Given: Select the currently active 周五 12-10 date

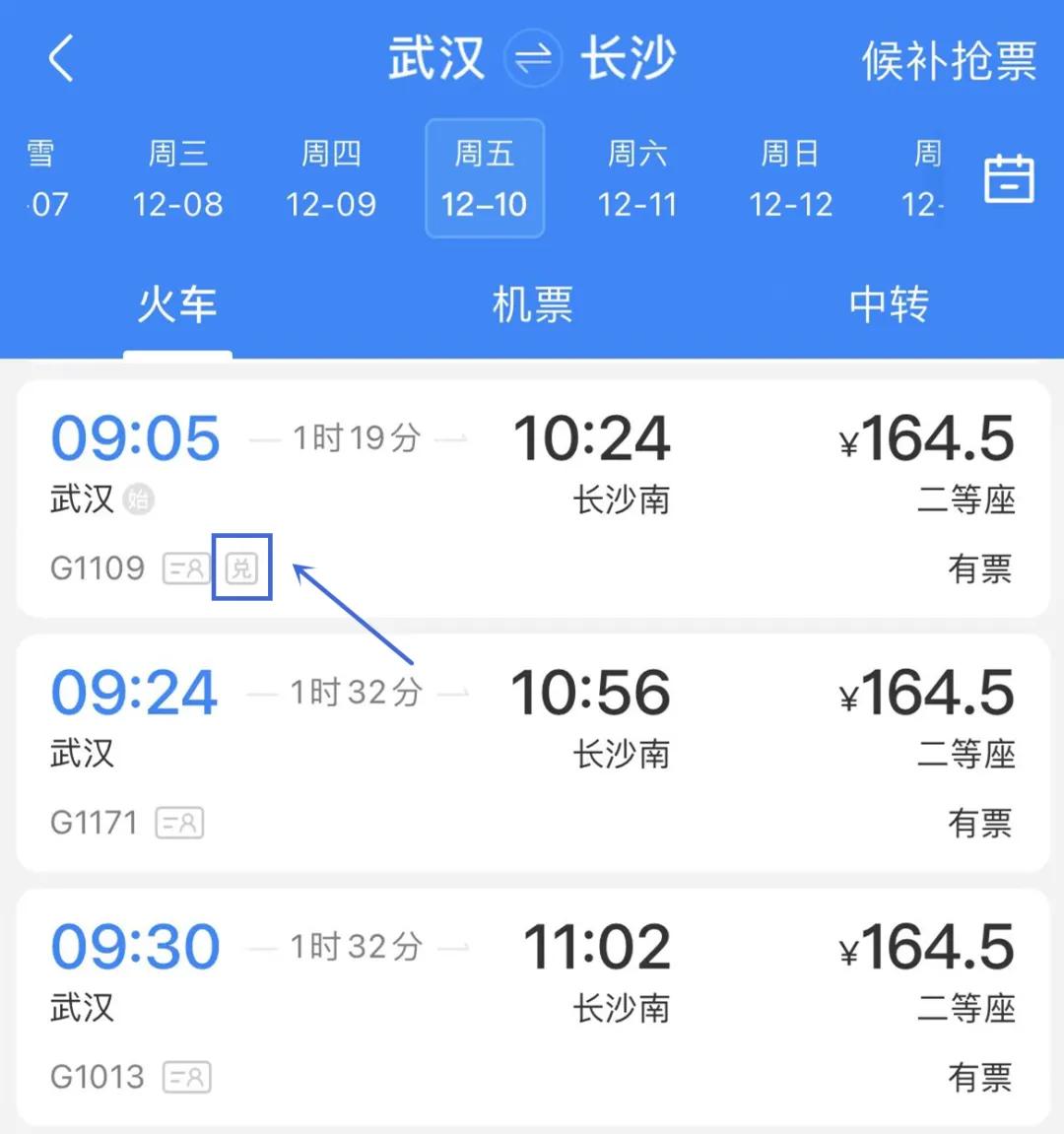Looking at the screenshot, I should [484, 179].
